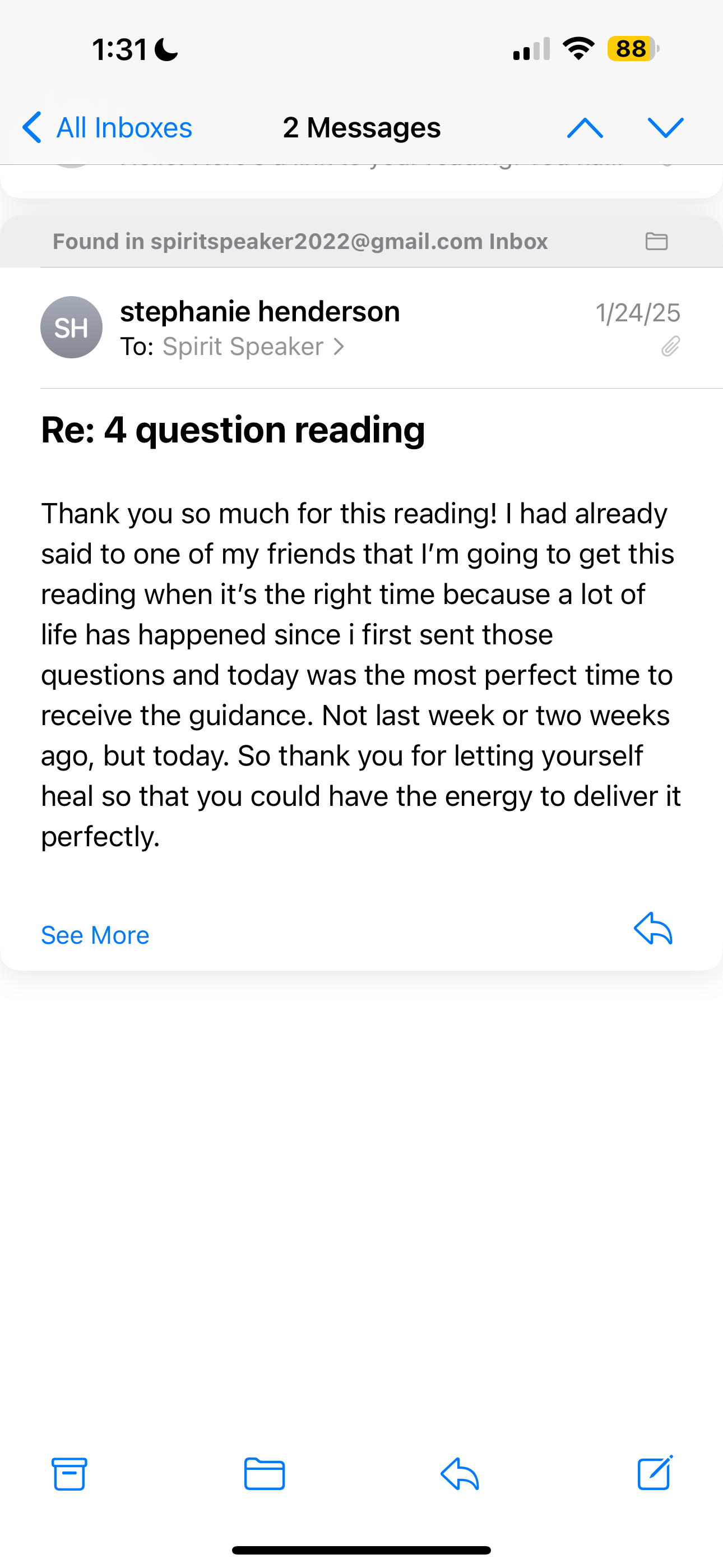Tap the SH sender avatar
This screenshot has width=723, height=1568.
pyautogui.click(x=71, y=328)
